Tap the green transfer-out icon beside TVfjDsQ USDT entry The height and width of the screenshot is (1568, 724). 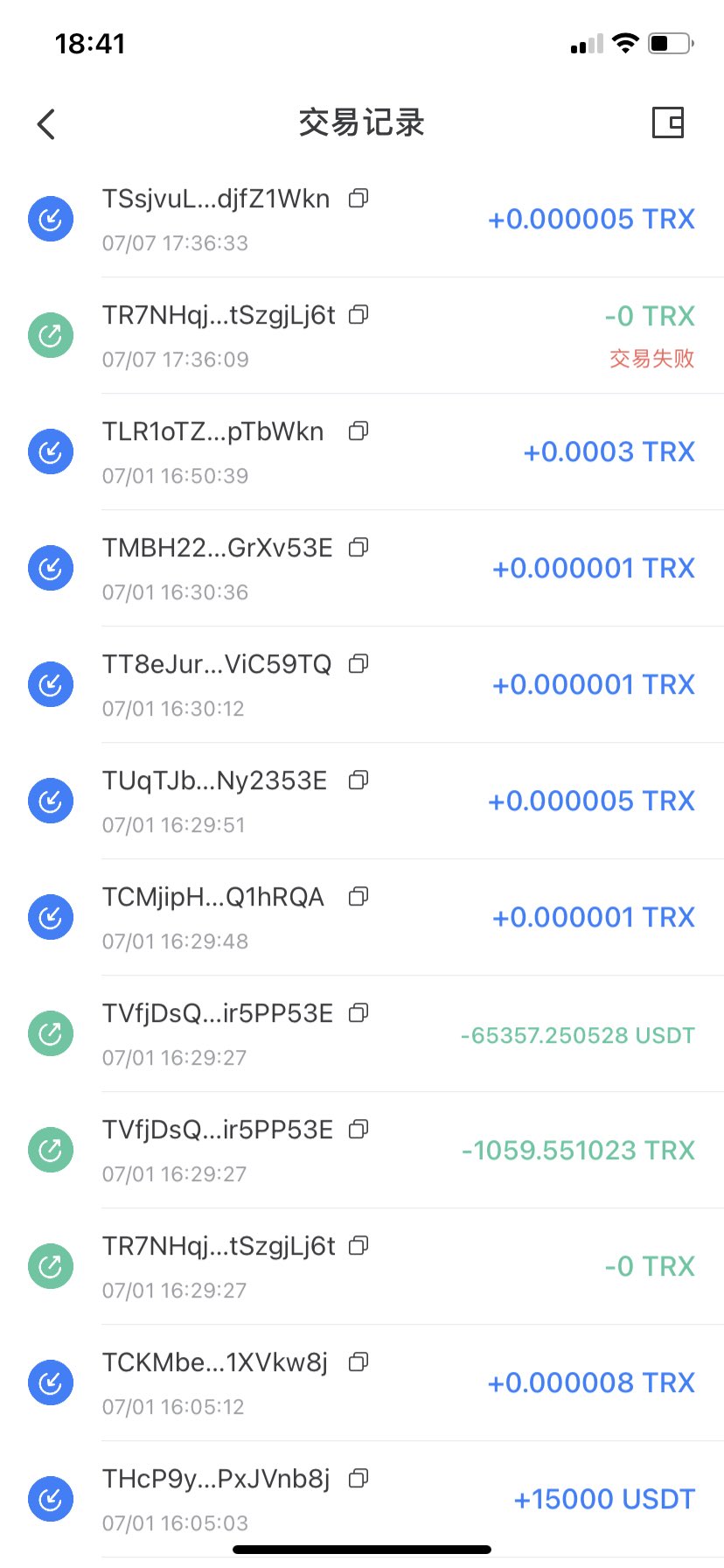pyautogui.click(x=50, y=1033)
